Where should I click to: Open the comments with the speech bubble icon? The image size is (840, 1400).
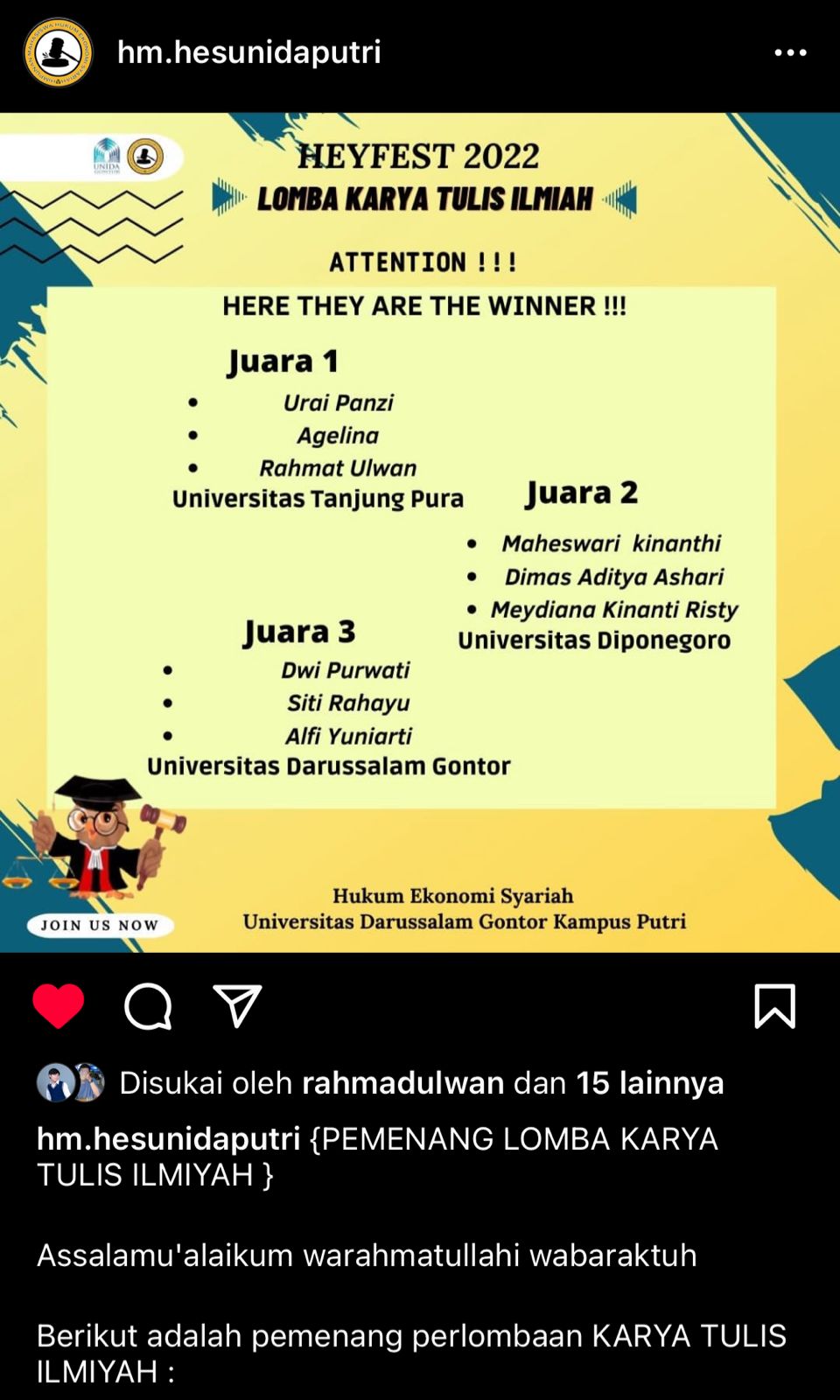point(148,1006)
